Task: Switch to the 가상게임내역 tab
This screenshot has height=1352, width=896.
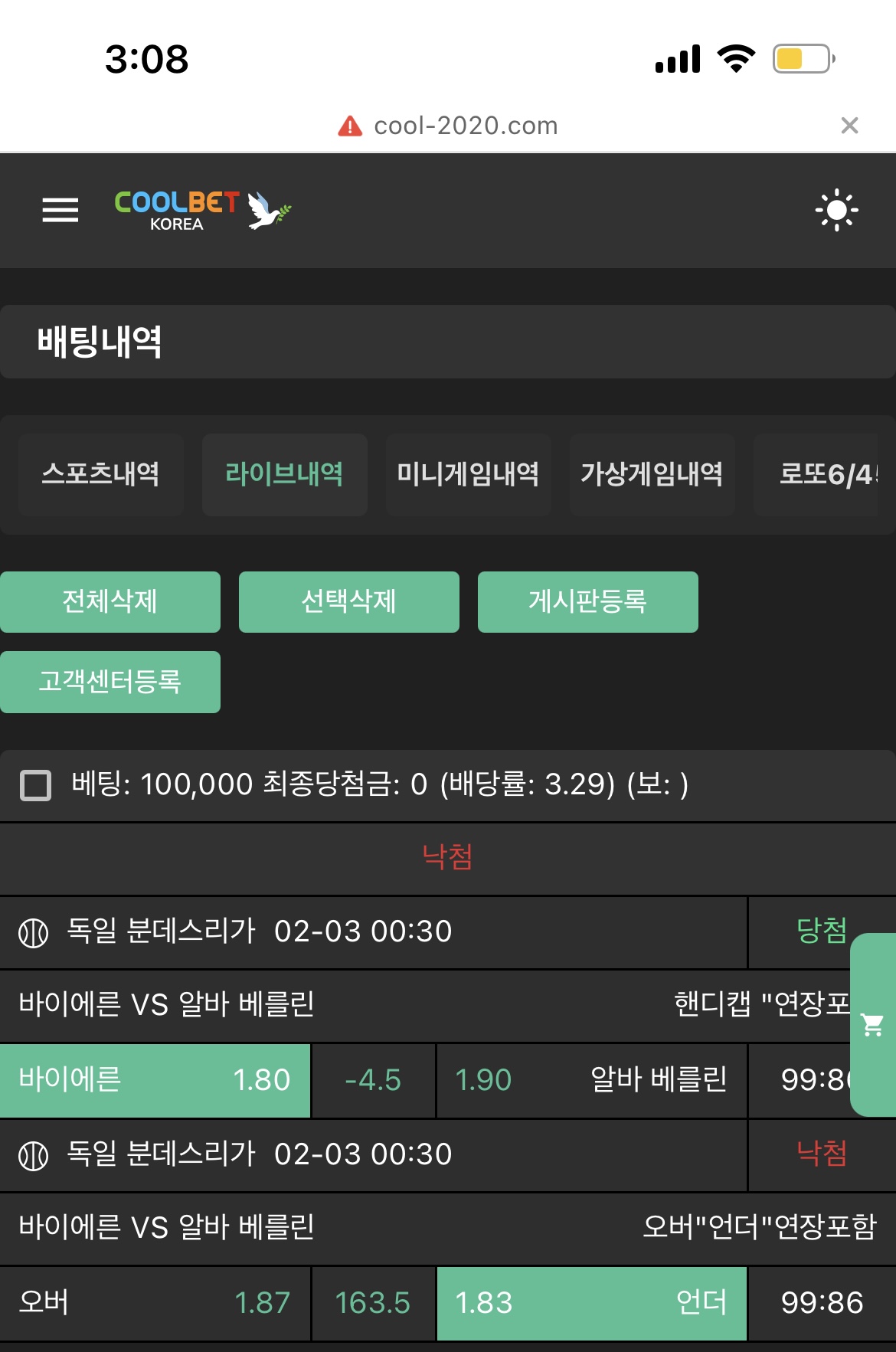Action: tap(652, 474)
